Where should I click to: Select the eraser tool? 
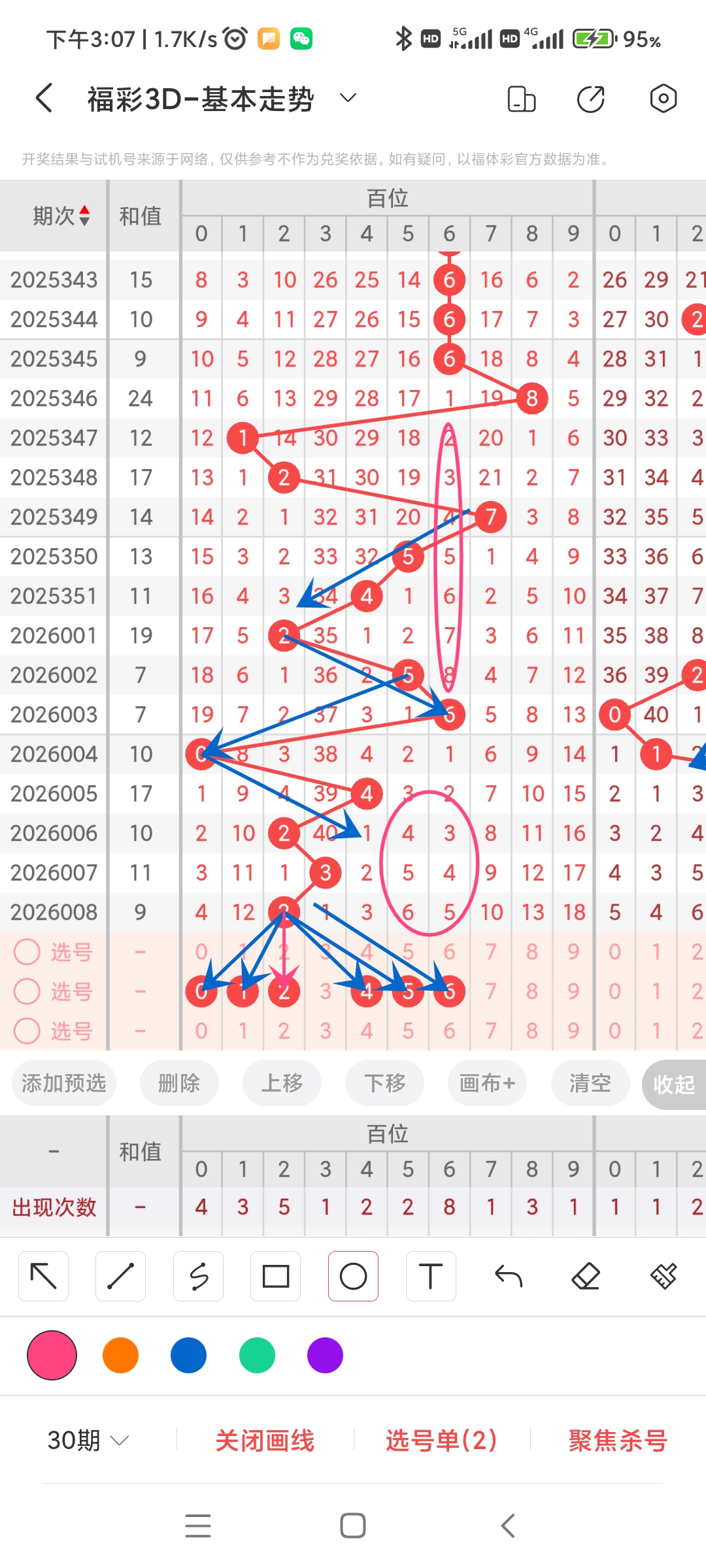pos(586,1275)
